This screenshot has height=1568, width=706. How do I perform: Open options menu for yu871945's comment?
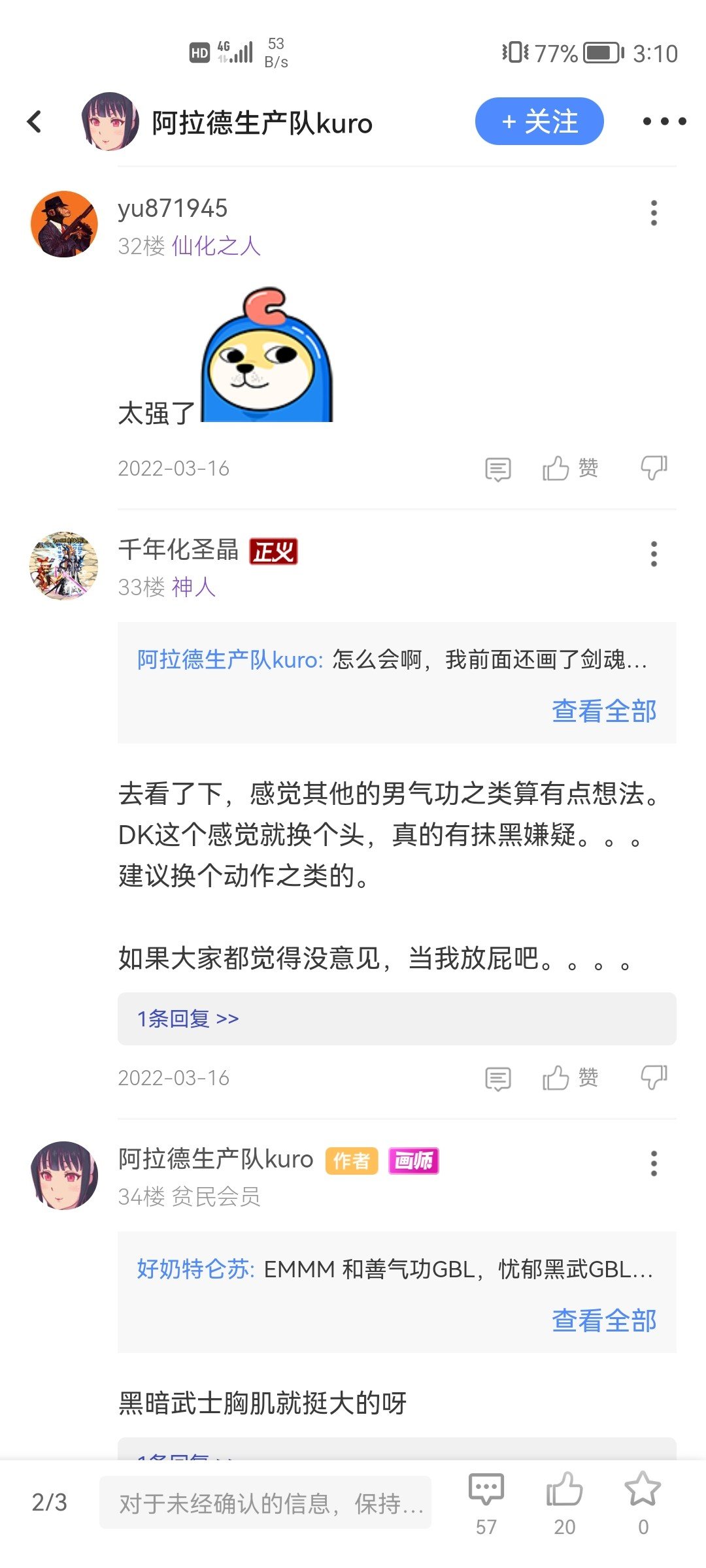coord(654,213)
